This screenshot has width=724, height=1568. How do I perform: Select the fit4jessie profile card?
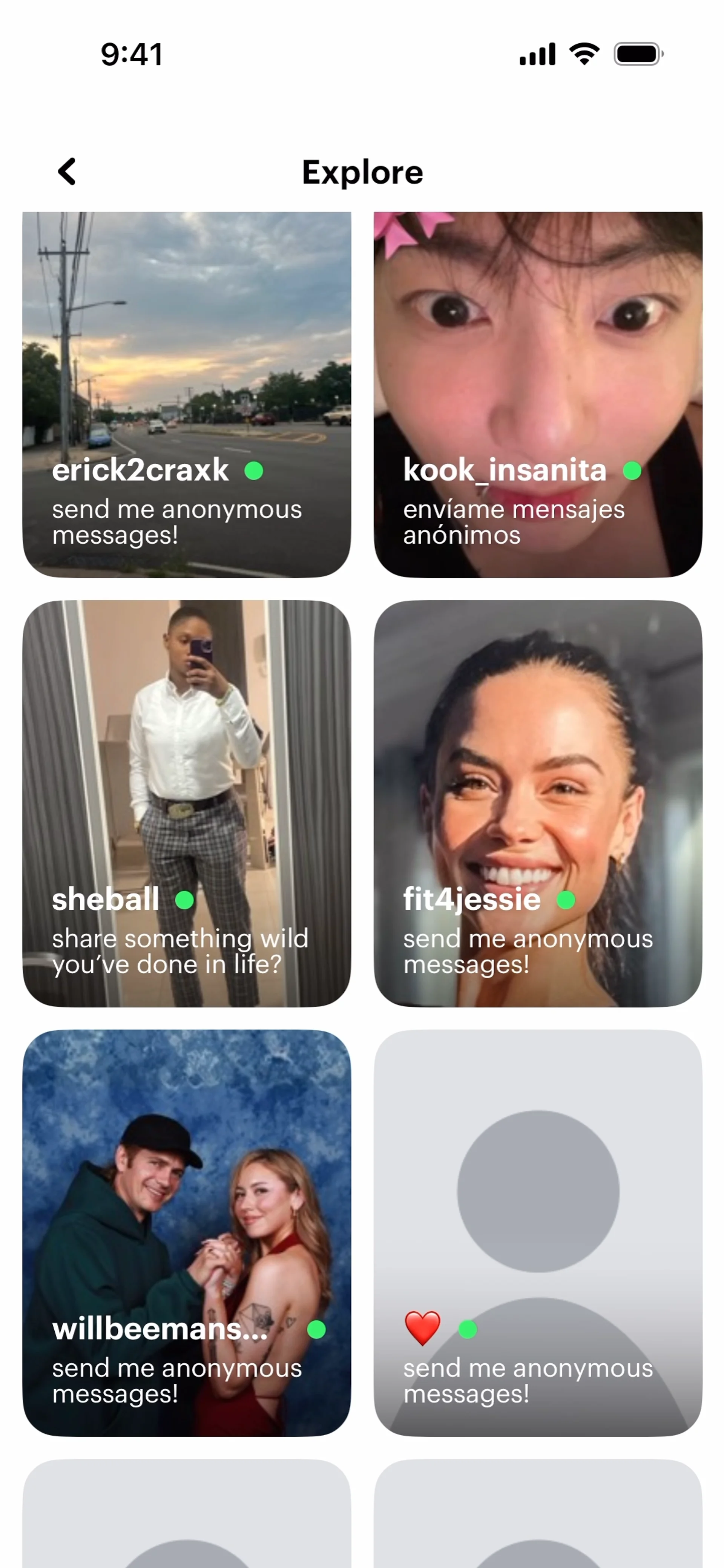point(538,803)
